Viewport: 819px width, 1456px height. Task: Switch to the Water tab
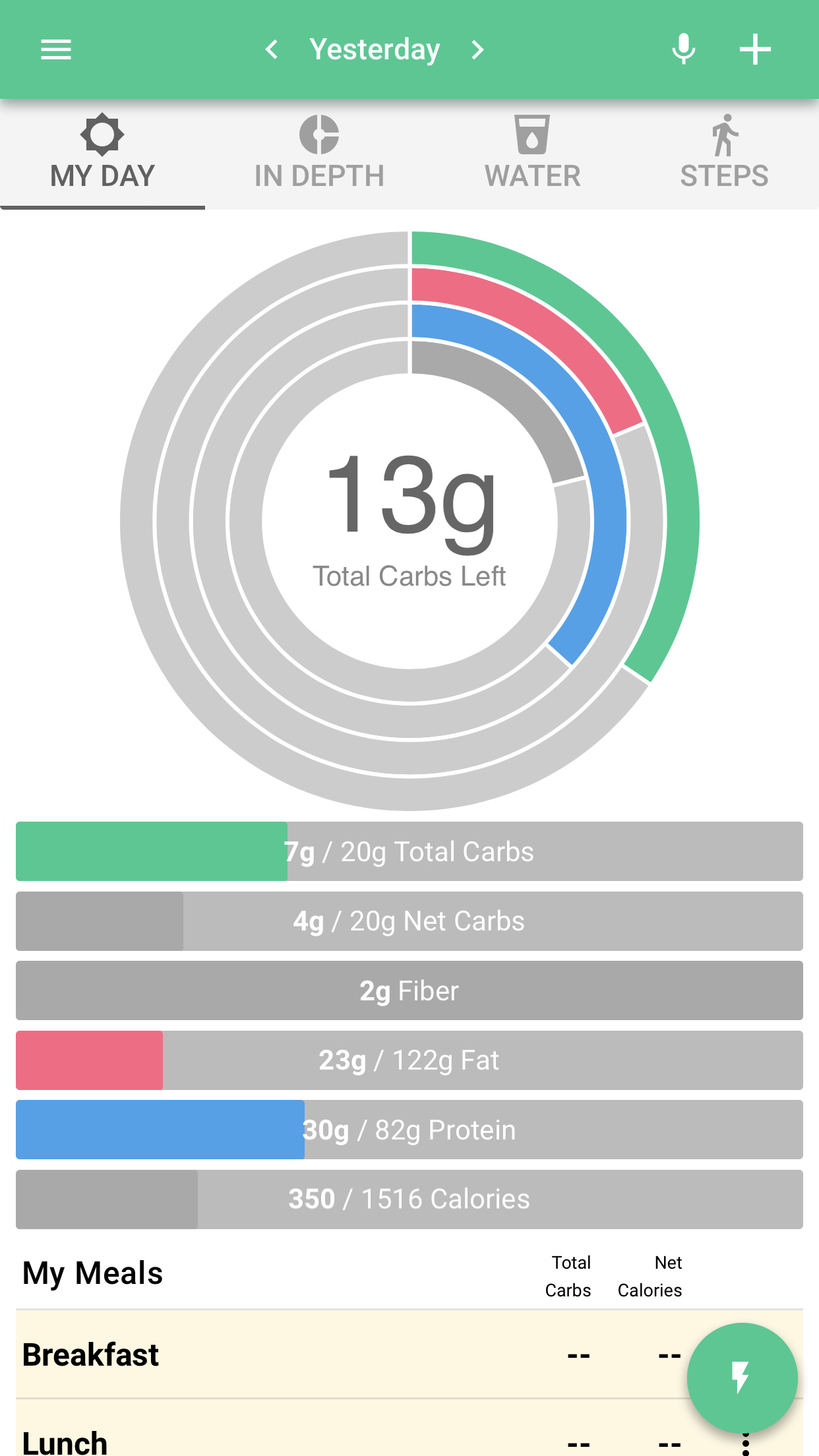(x=533, y=154)
